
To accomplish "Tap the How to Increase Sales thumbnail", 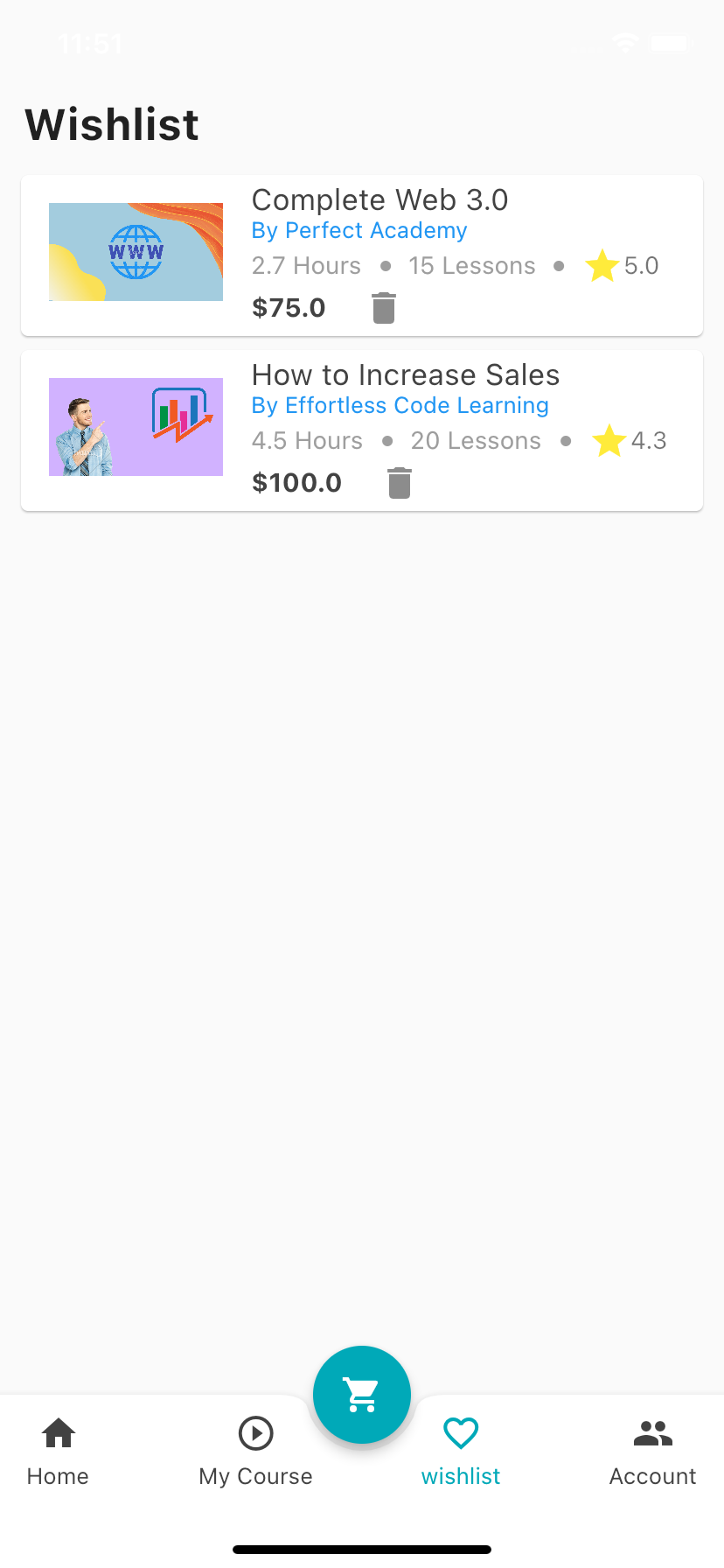I will point(136,426).
